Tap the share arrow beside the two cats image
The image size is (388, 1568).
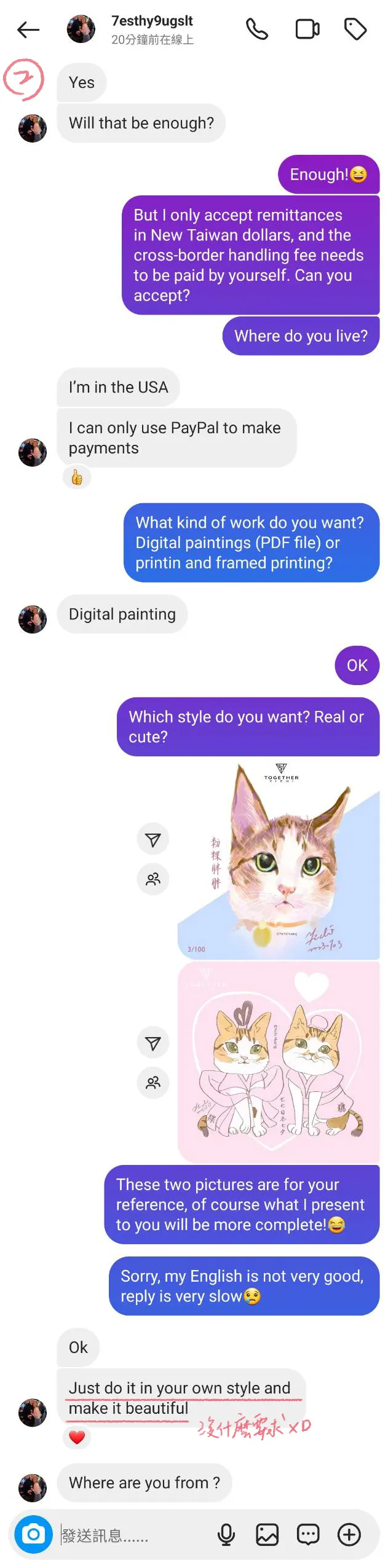pyautogui.click(x=152, y=1042)
